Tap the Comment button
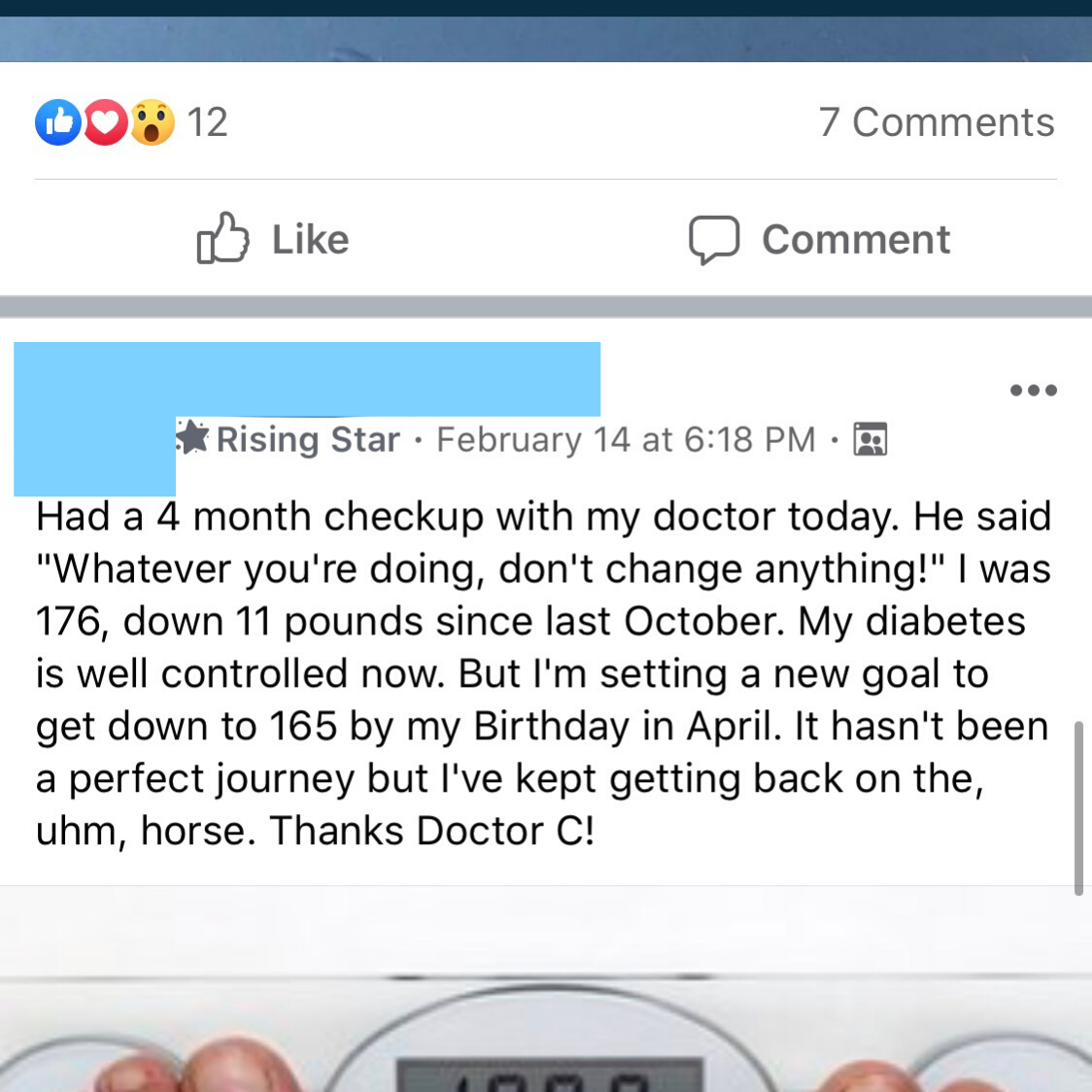The height and width of the screenshot is (1092, 1092). point(819,239)
